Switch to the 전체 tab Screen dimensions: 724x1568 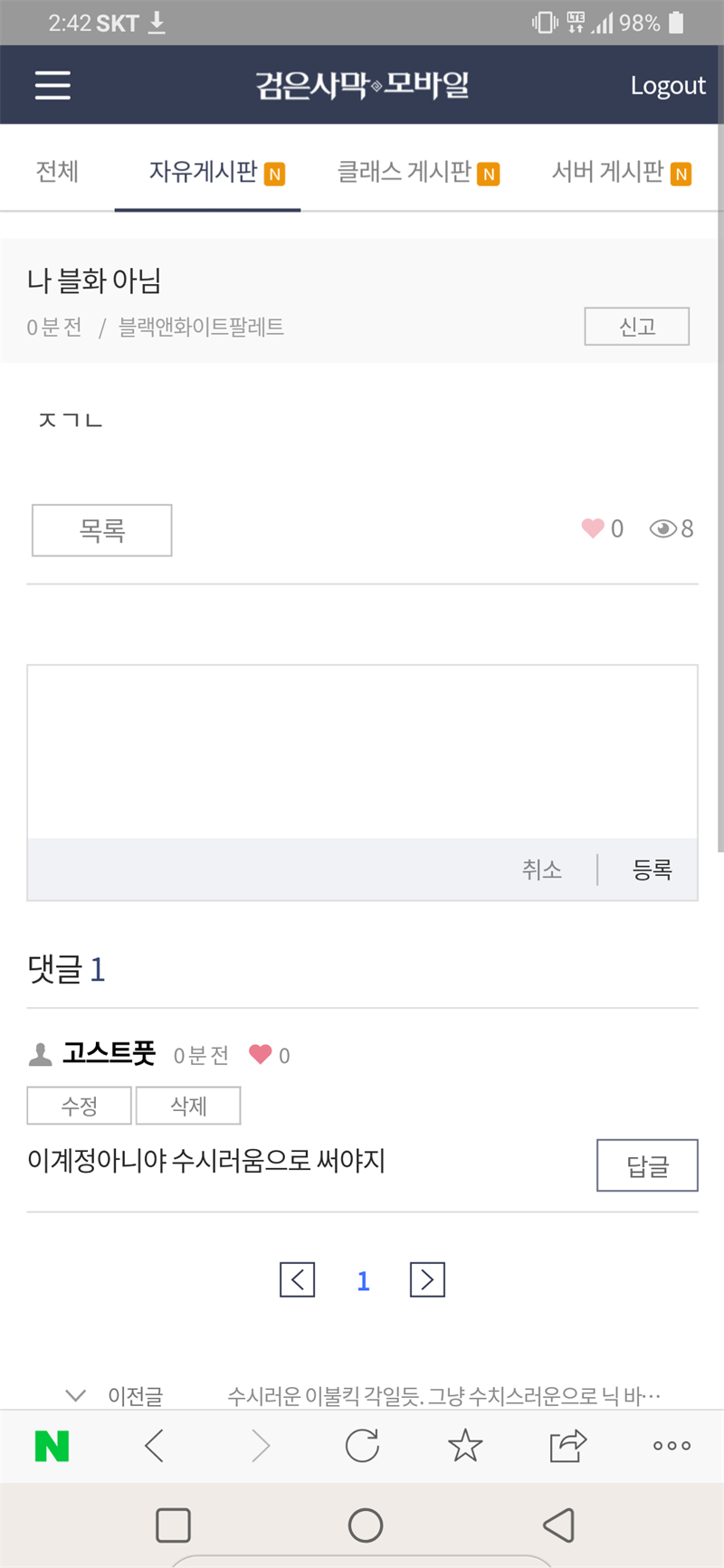57,171
